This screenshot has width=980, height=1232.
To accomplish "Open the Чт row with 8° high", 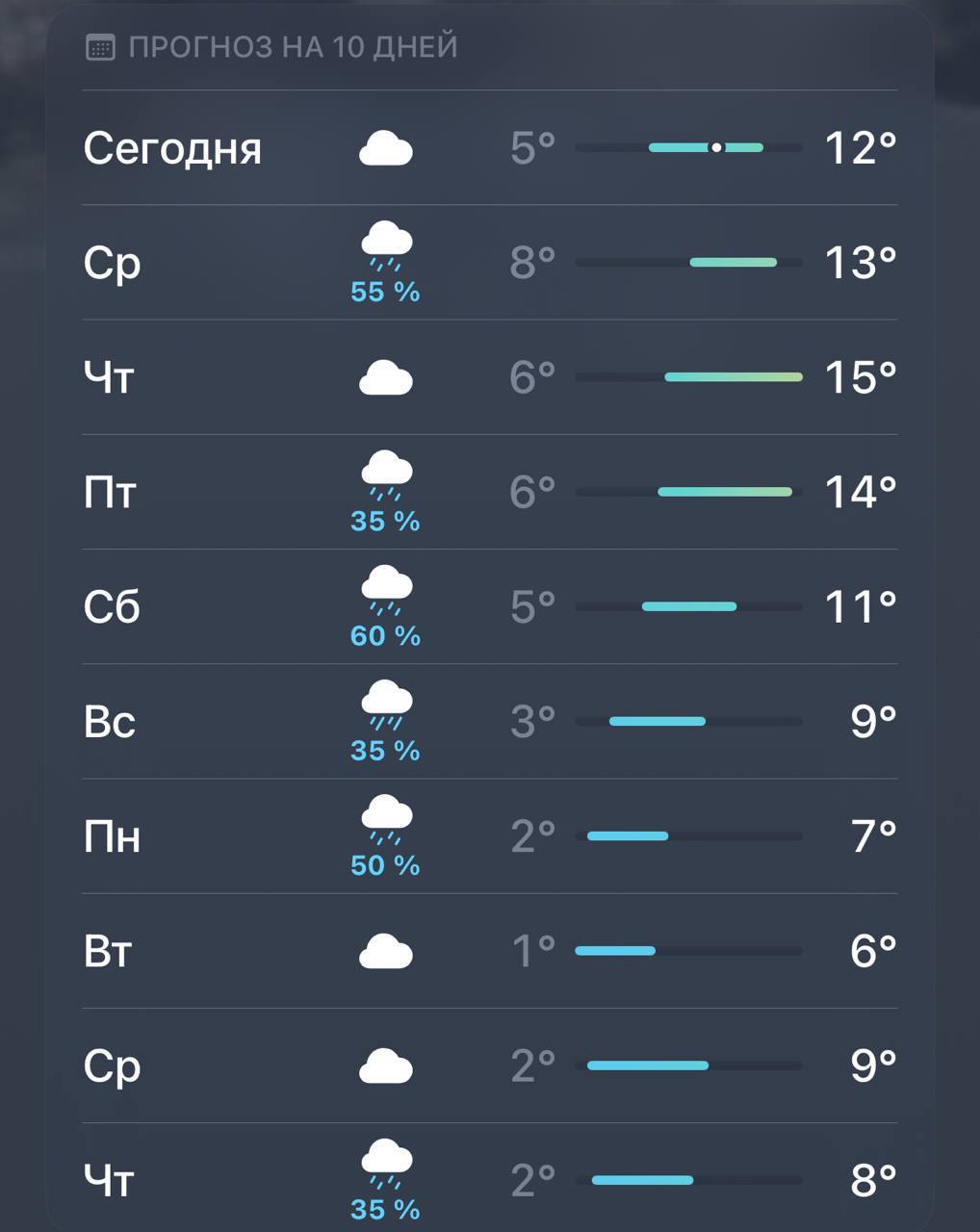I will tap(489, 1179).
